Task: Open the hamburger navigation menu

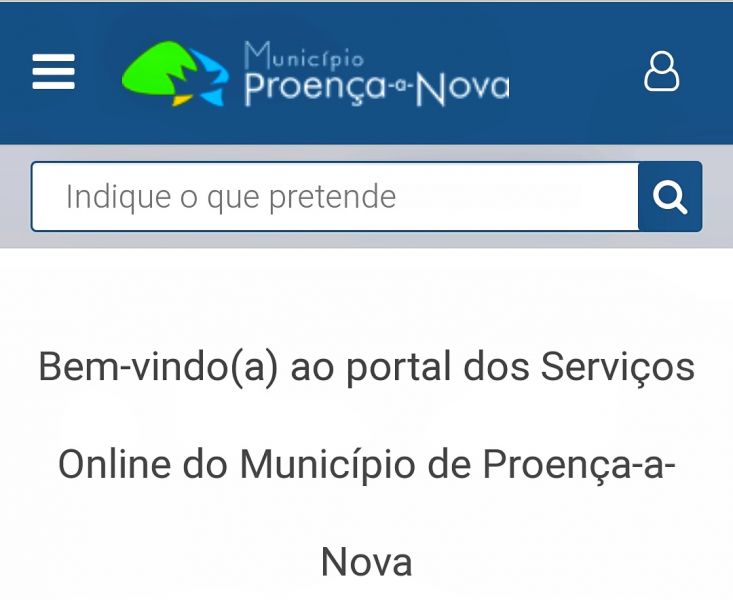Action: [54, 72]
